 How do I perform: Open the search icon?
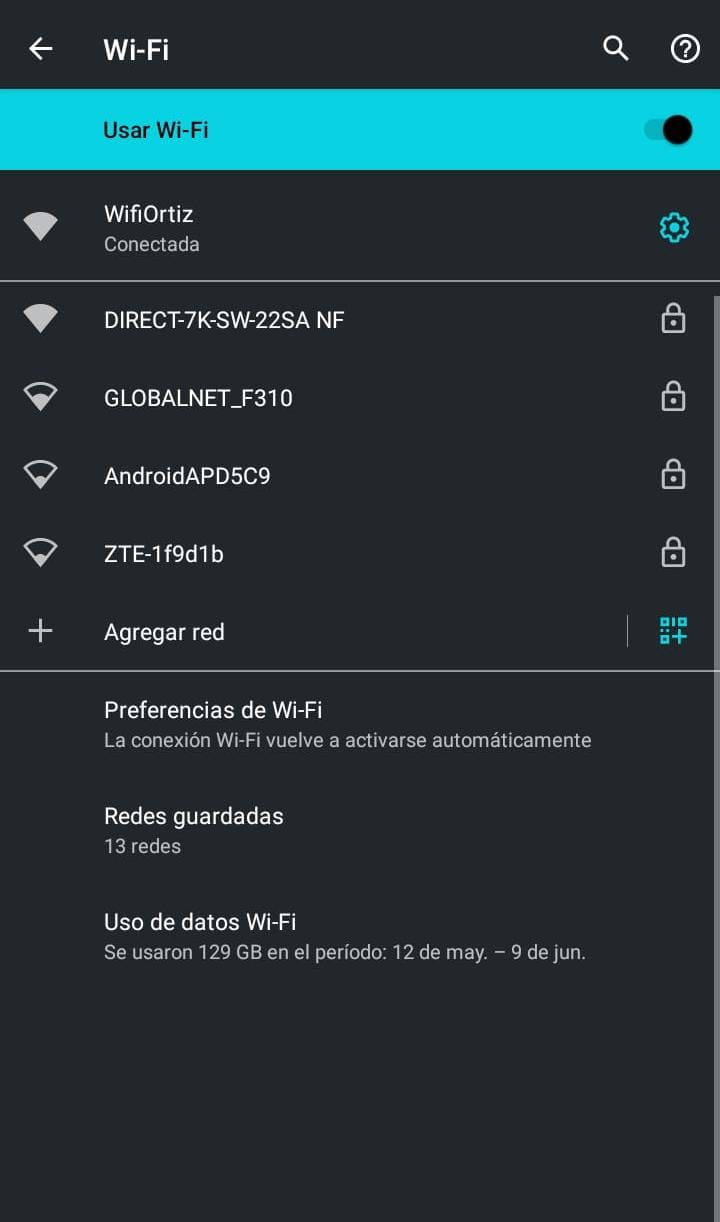coord(616,49)
